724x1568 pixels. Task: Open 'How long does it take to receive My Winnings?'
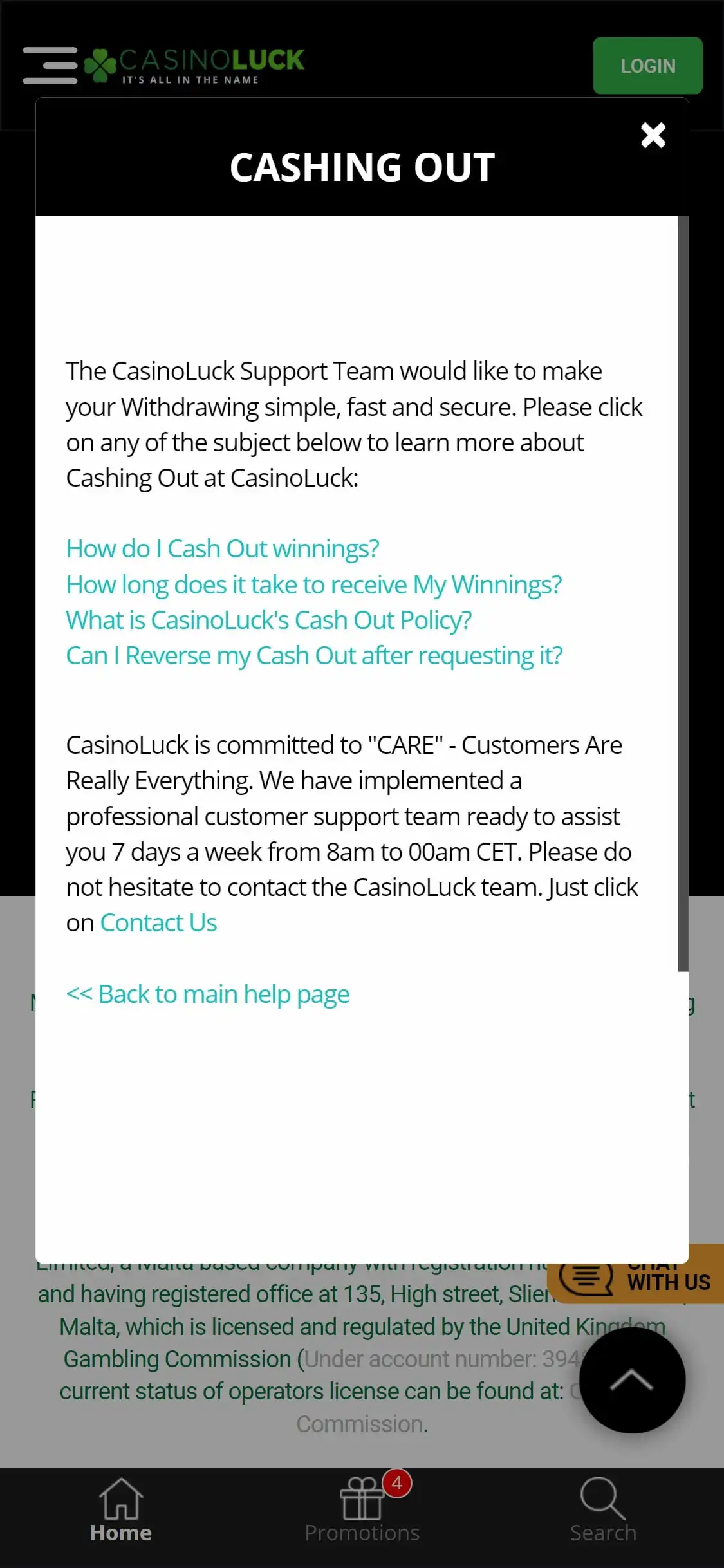coord(314,585)
